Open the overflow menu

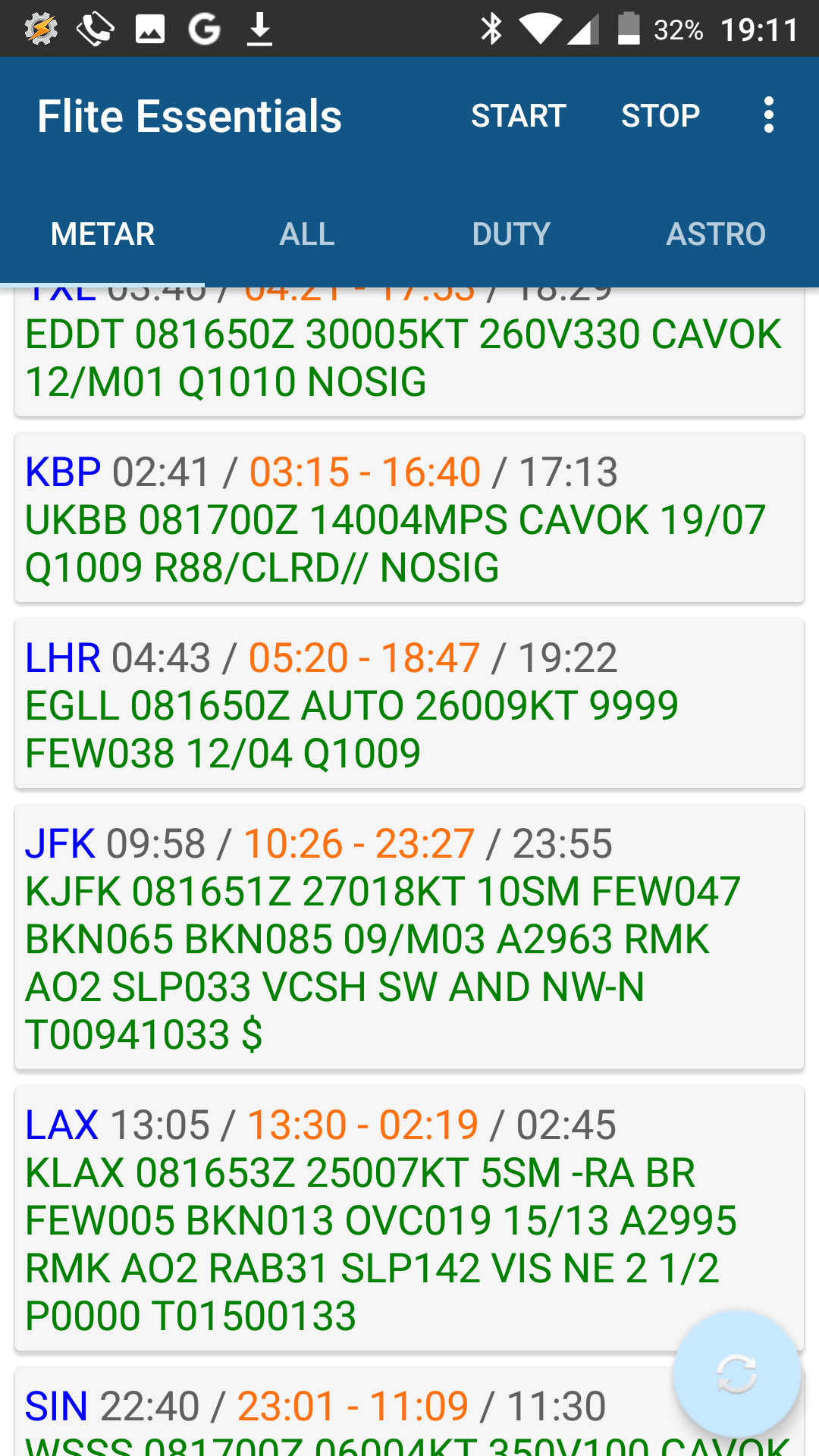tap(769, 115)
